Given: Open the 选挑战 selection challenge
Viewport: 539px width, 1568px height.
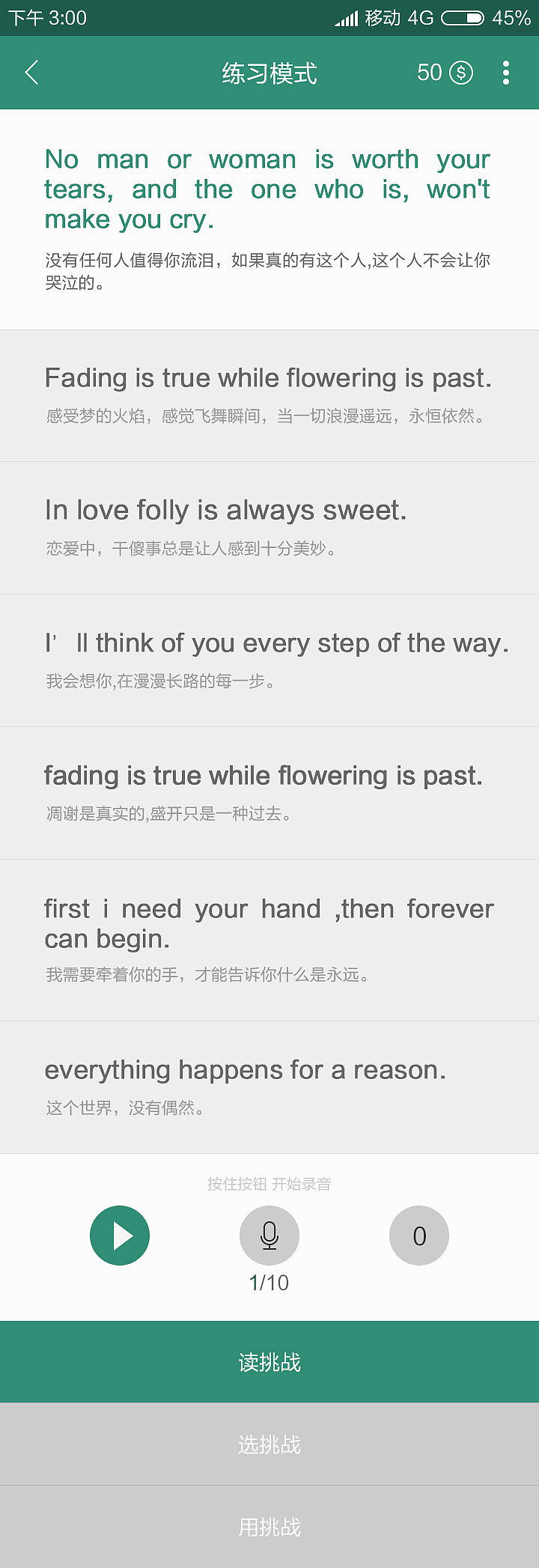Looking at the screenshot, I should click(269, 1444).
